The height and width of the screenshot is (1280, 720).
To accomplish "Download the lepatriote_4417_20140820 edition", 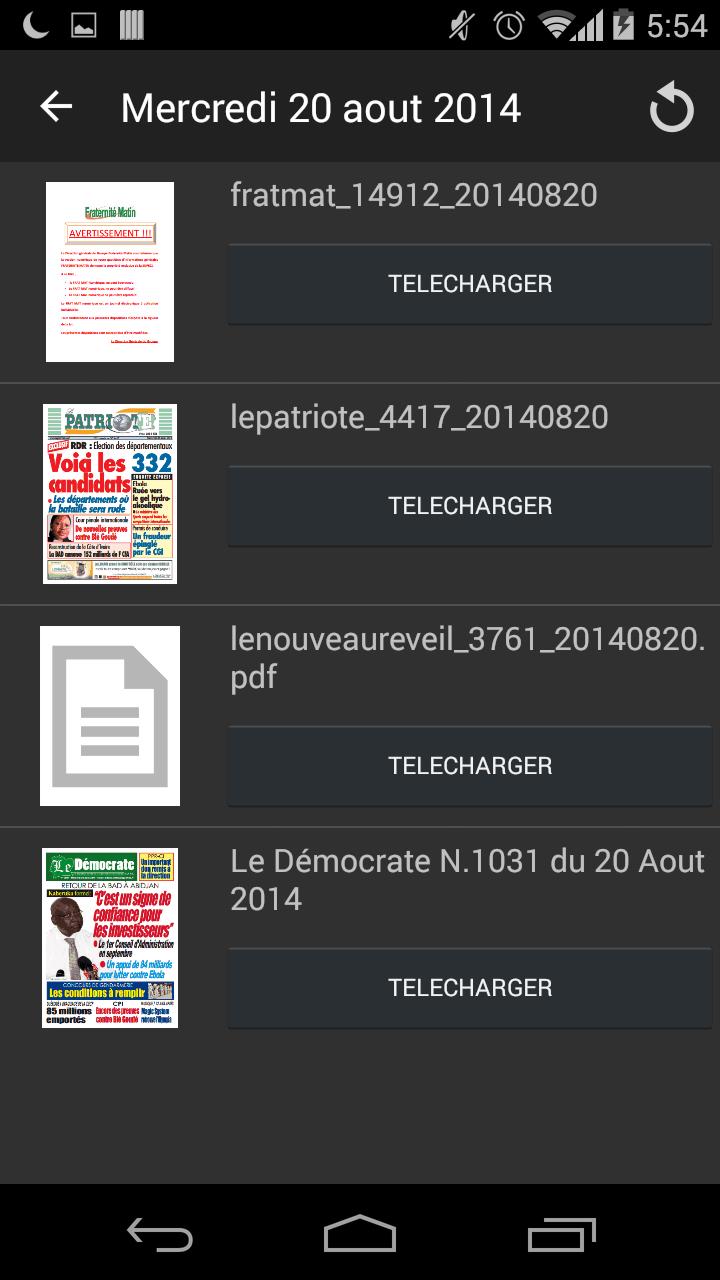I will click(x=470, y=505).
